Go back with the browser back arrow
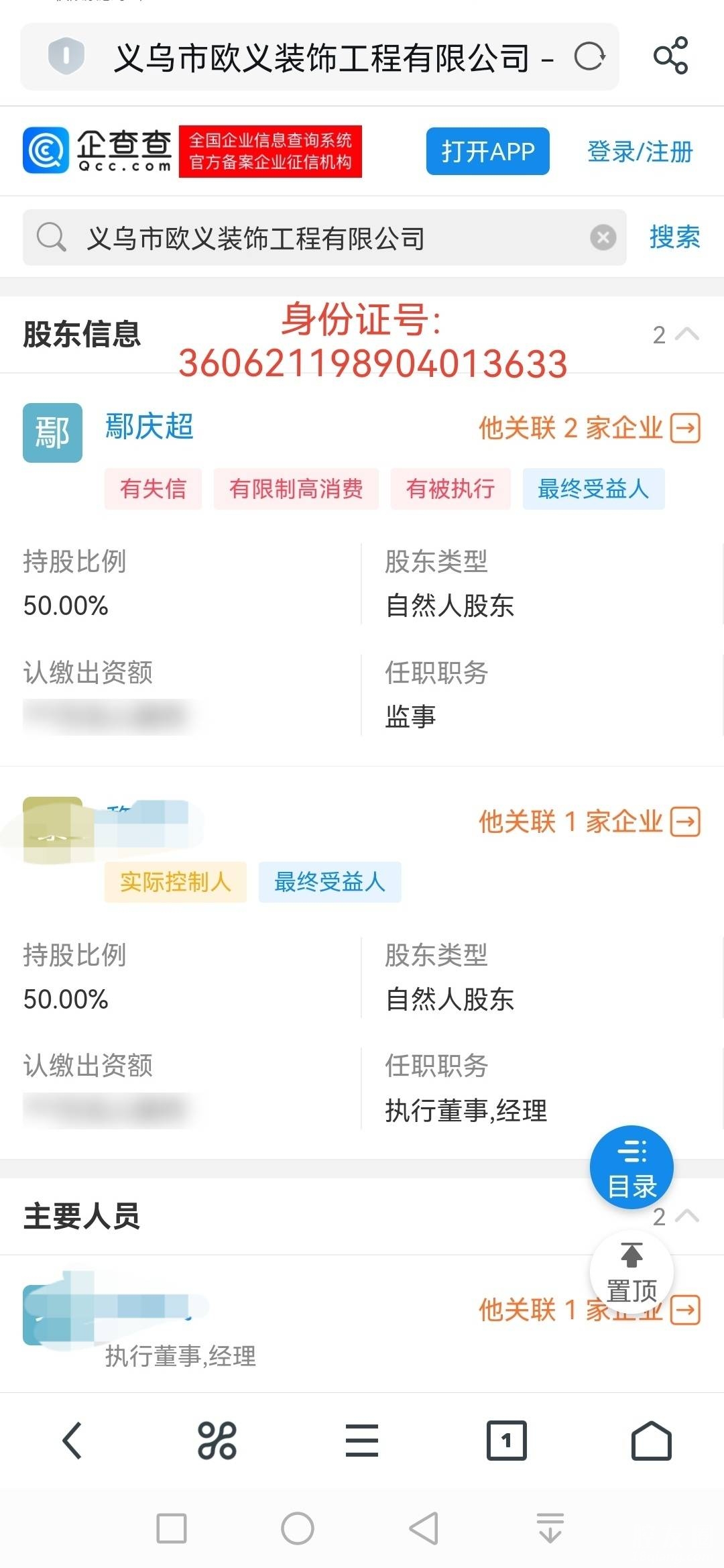Viewport: 724px width, 1568px height. pos(72,1441)
